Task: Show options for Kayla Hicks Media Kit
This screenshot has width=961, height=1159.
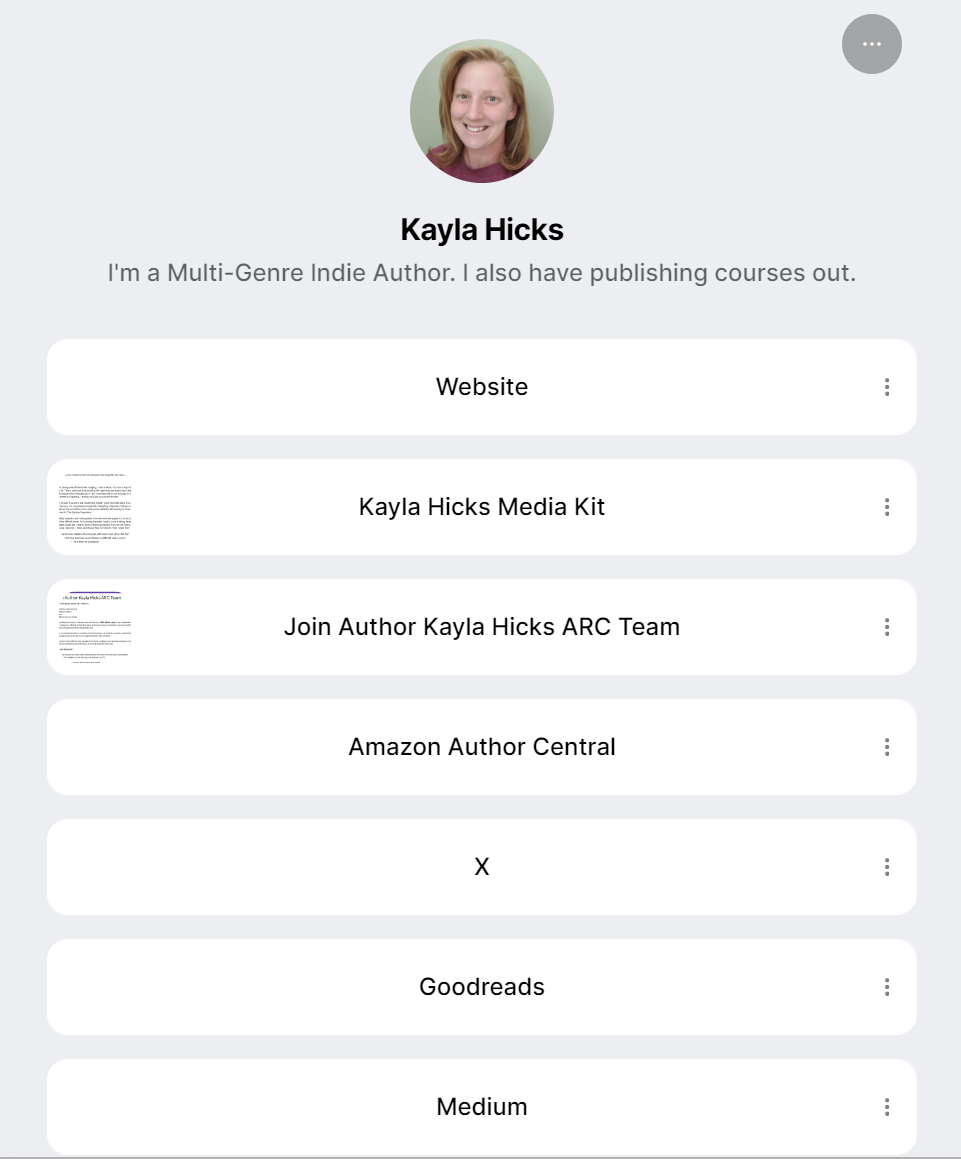Action: click(886, 507)
